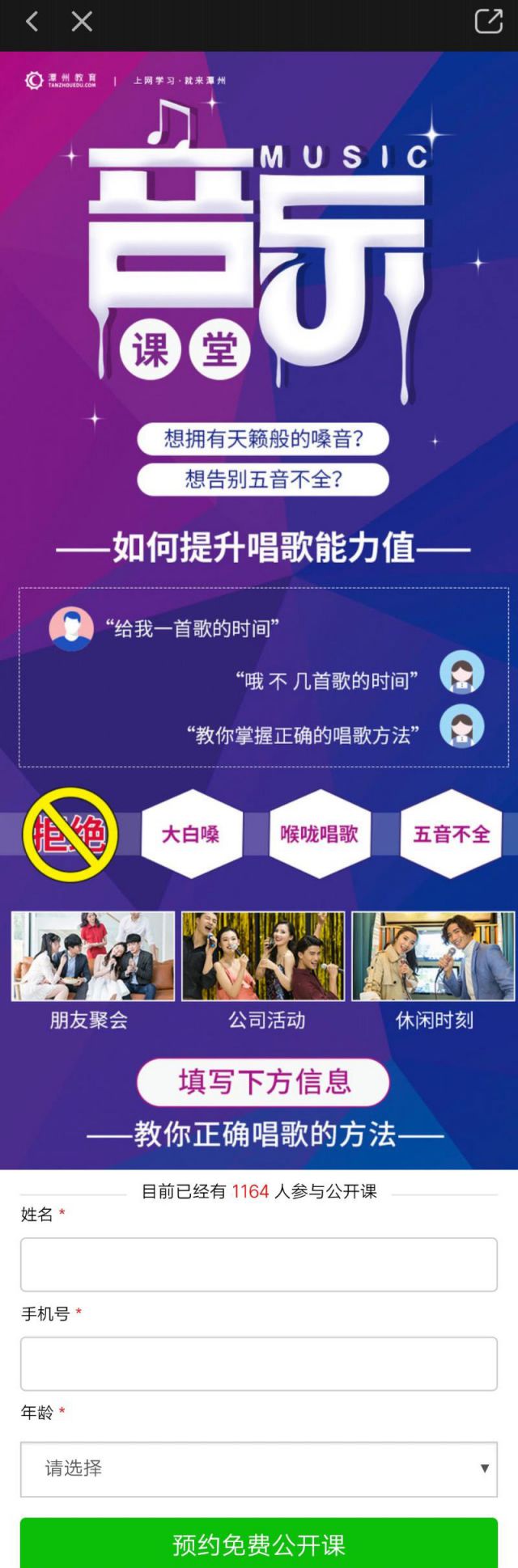Tap the 姓名 name input field
This screenshot has width=518, height=1568.
click(259, 1263)
